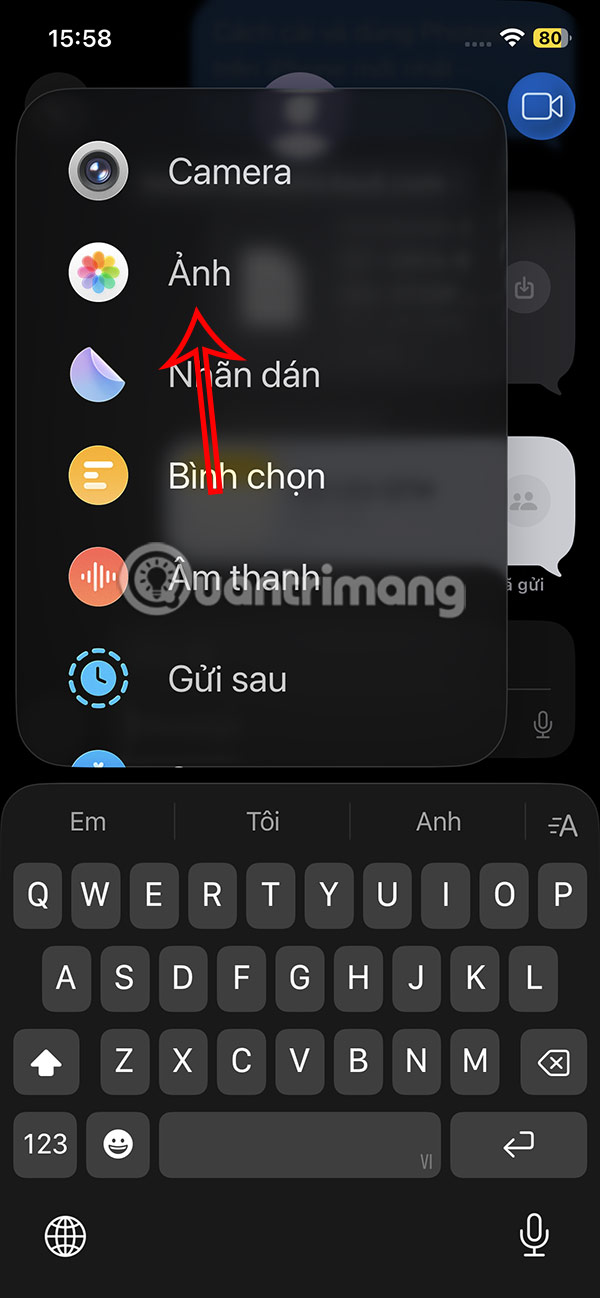Insert the suggestion "Em"
This screenshot has width=600, height=1298.
[x=88, y=822]
